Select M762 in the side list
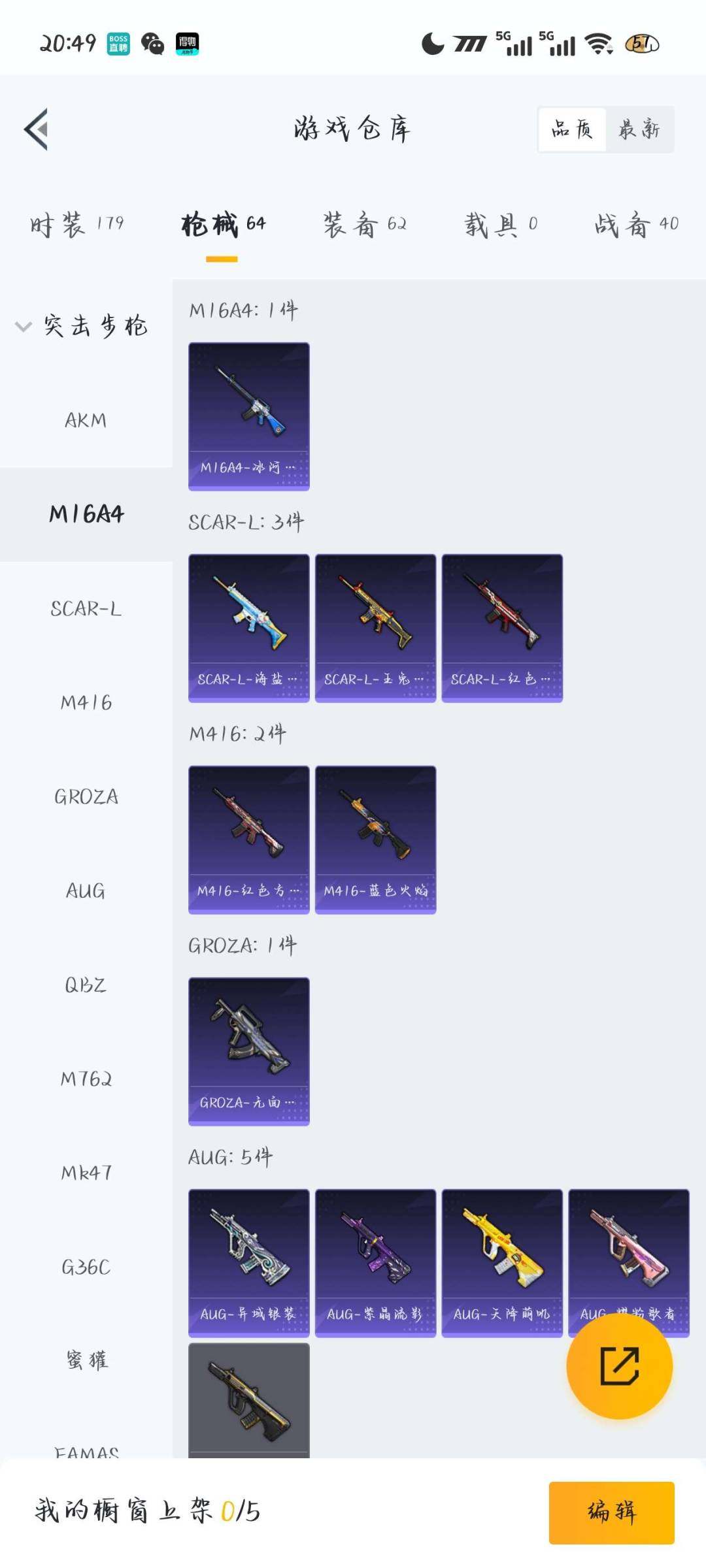 [x=86, y=1079]
